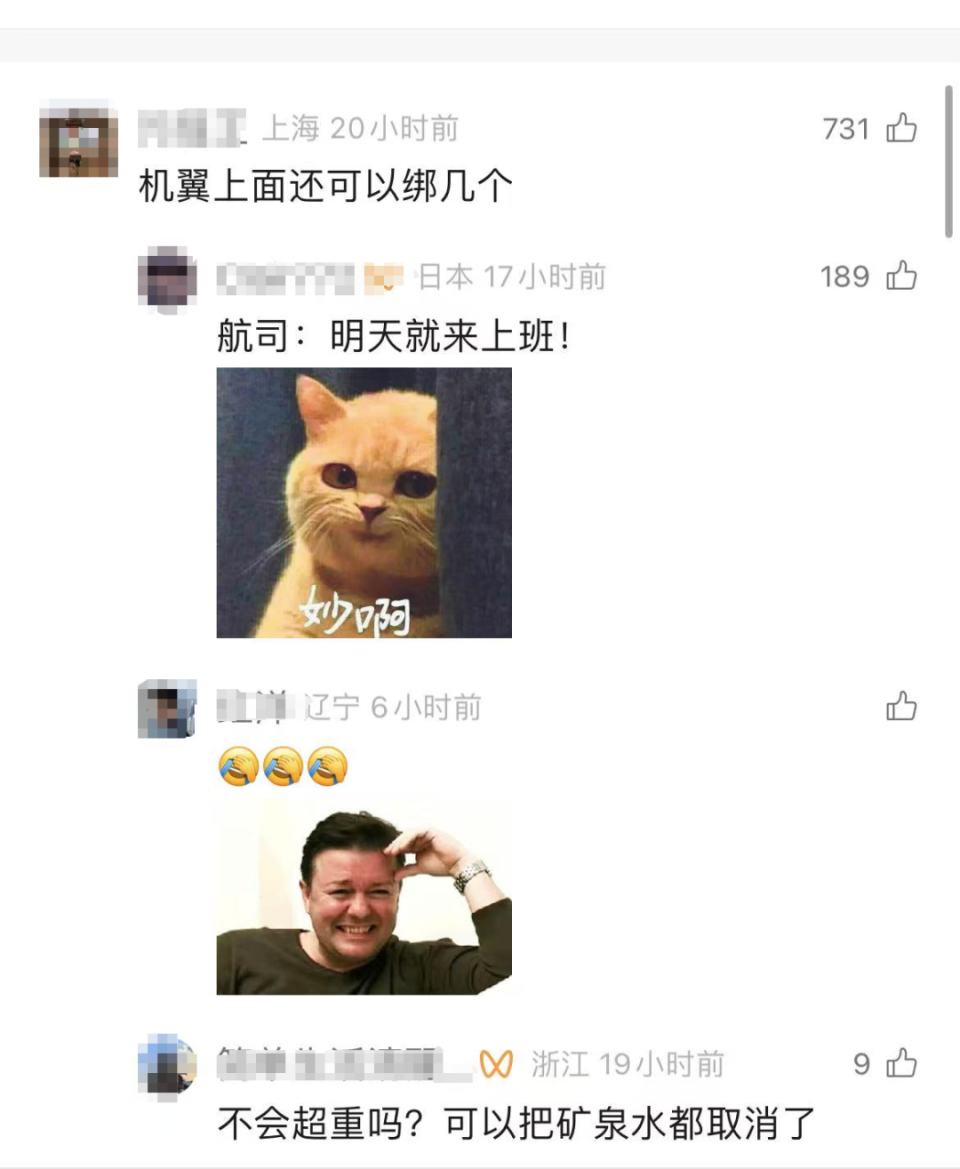This screenshot has height=1169, width=960.
Task: Click the "上海 20小时前" timestamp
Action: click(x=358, y=129)
